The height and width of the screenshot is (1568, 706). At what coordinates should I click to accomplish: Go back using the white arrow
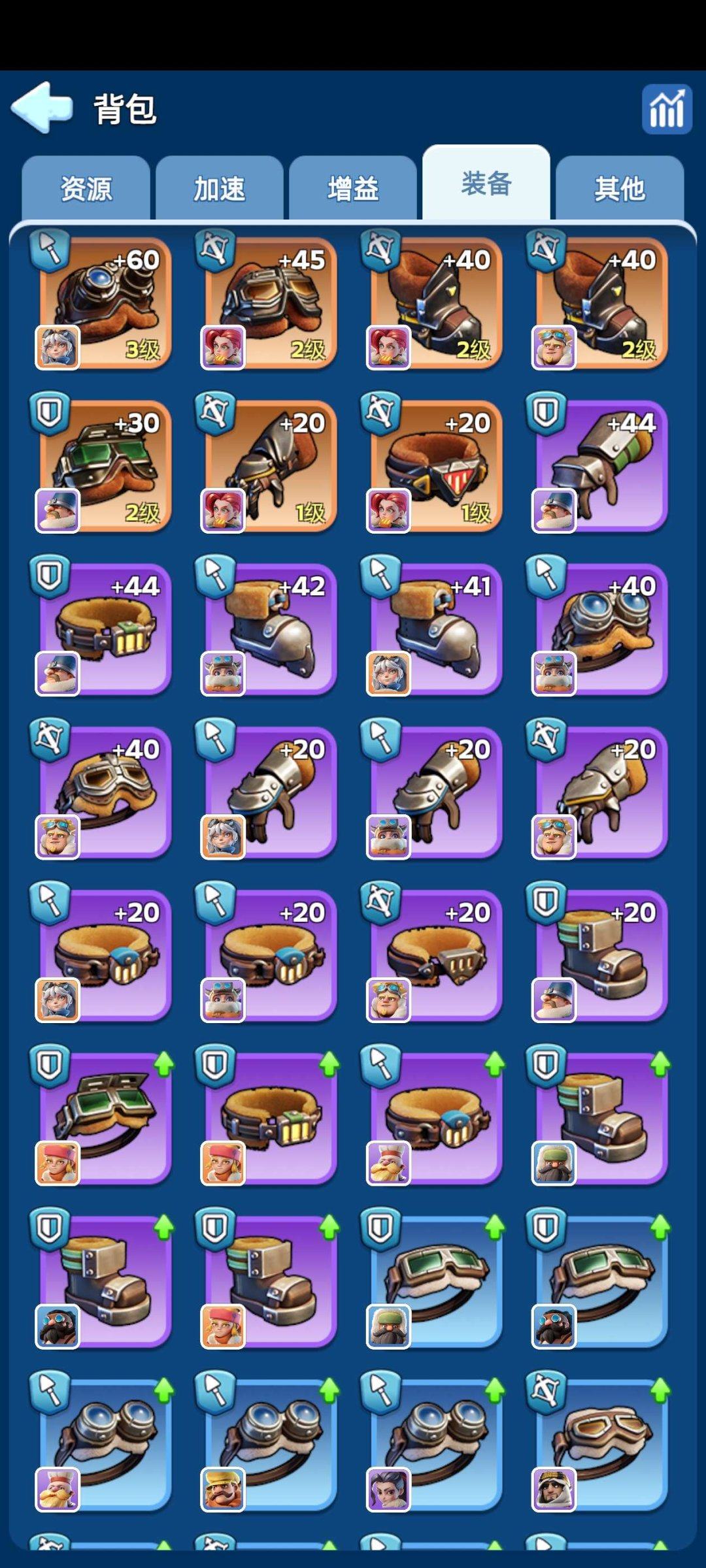pos(42,108)
